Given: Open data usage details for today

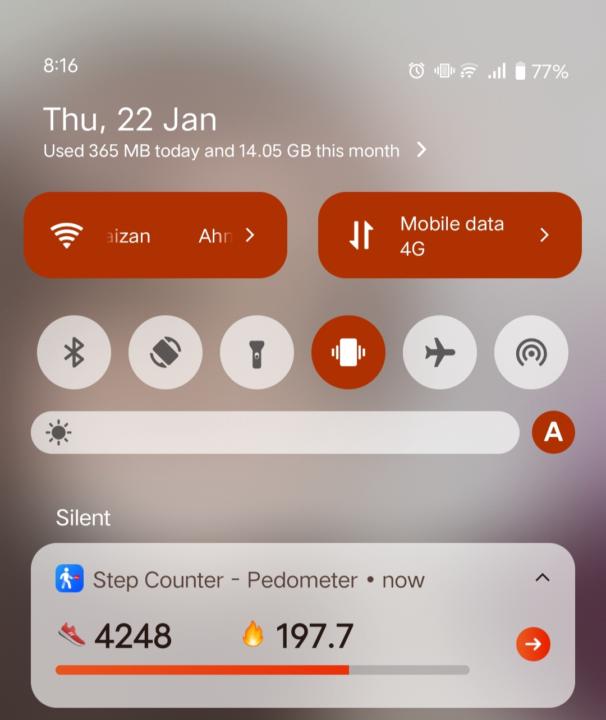Looking at the screenshot, I should (x=235, y=151).
